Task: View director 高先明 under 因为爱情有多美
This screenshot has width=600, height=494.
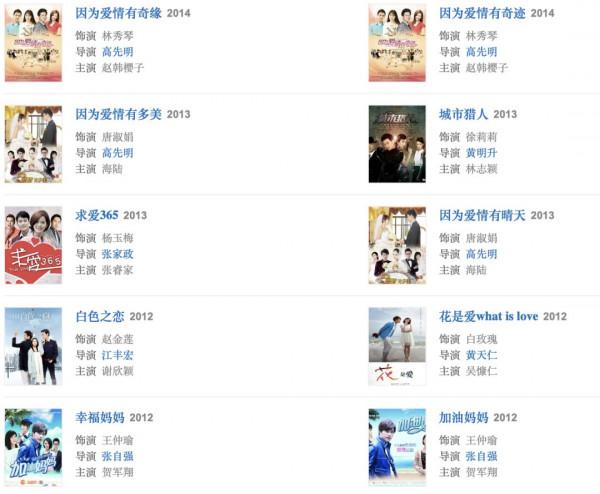Action: [x=117, y=153]
